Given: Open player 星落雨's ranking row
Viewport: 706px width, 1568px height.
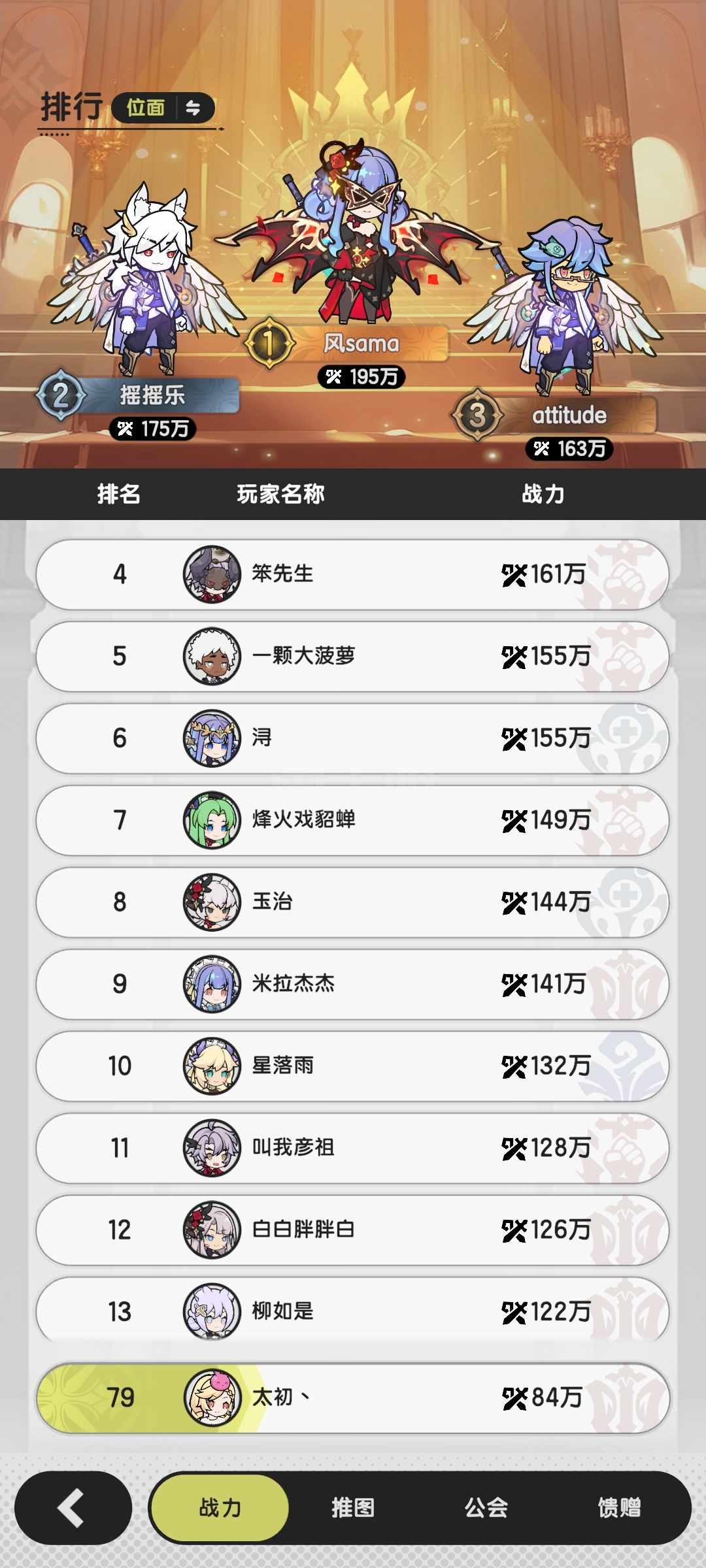Looking at the screenshot, I should click(x=353, y=1066).
